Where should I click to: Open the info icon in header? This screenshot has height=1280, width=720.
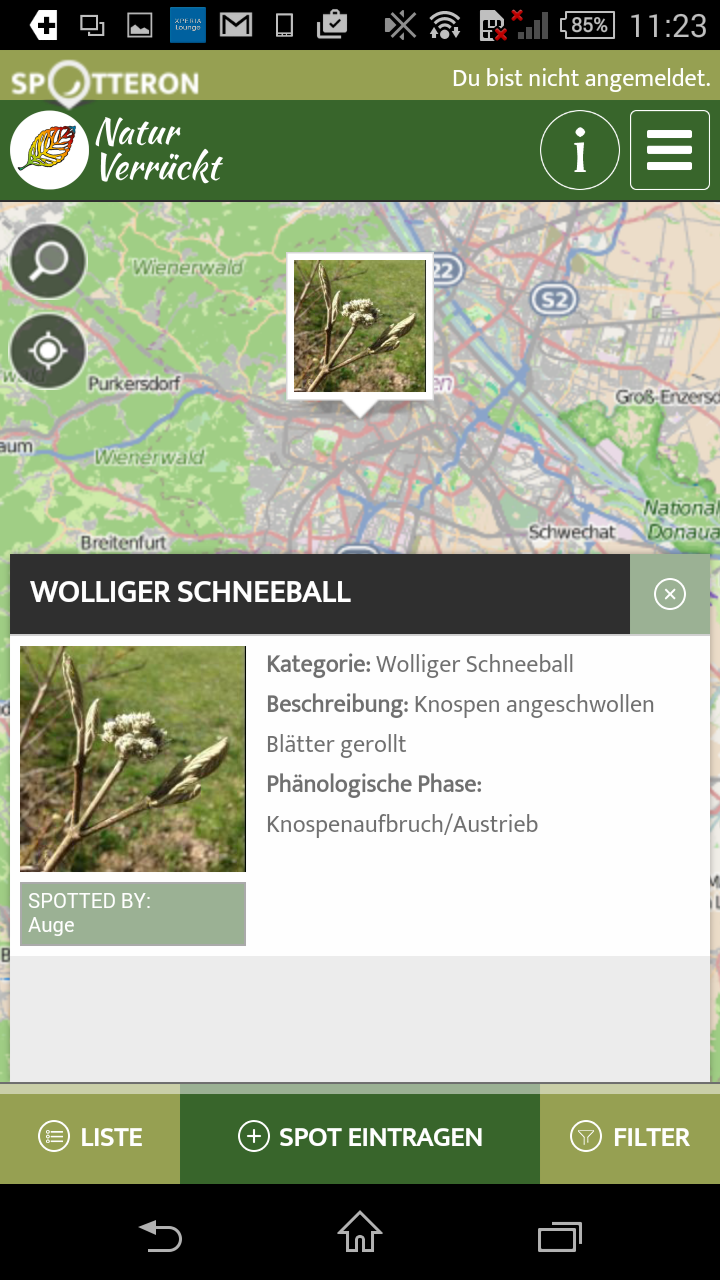point(580,151)
